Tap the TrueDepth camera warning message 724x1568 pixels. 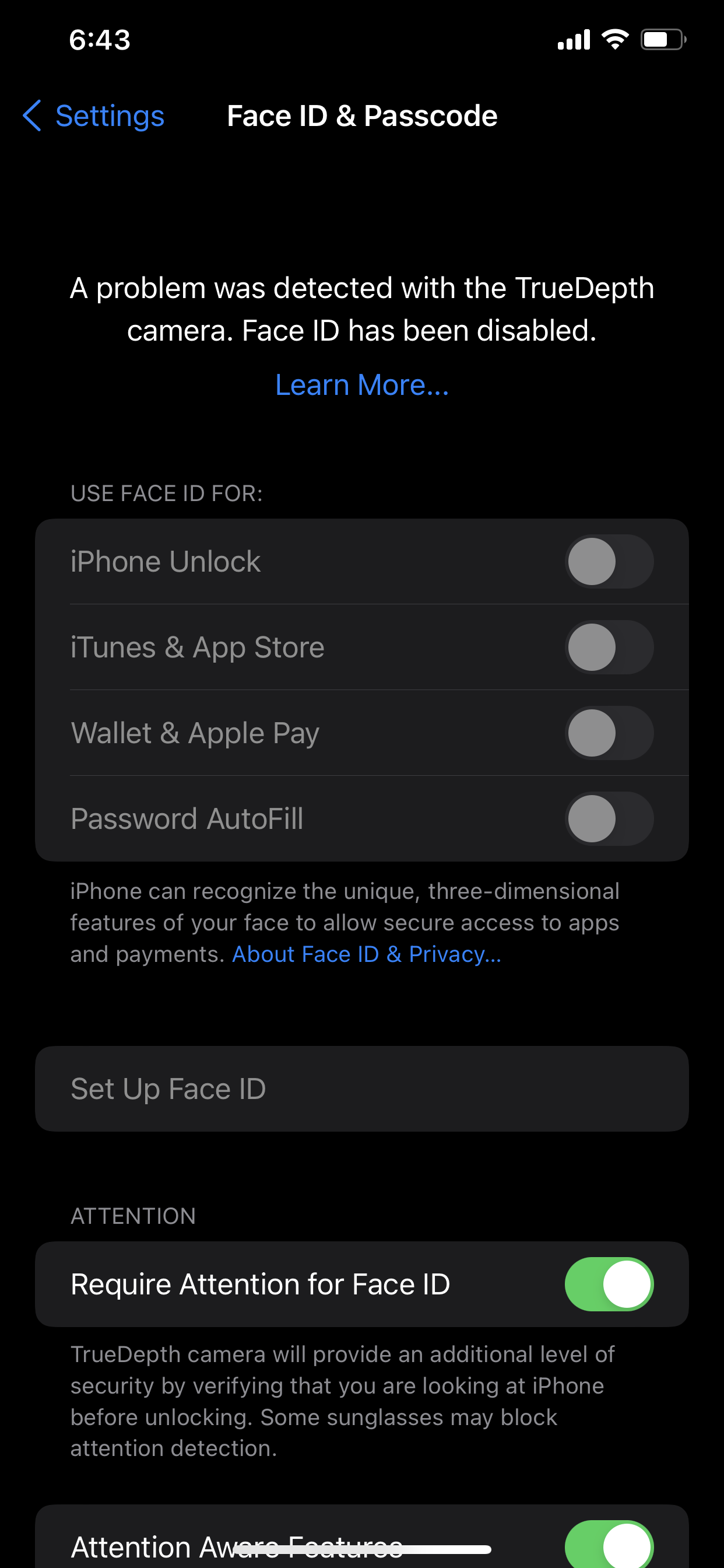point(361,309)
